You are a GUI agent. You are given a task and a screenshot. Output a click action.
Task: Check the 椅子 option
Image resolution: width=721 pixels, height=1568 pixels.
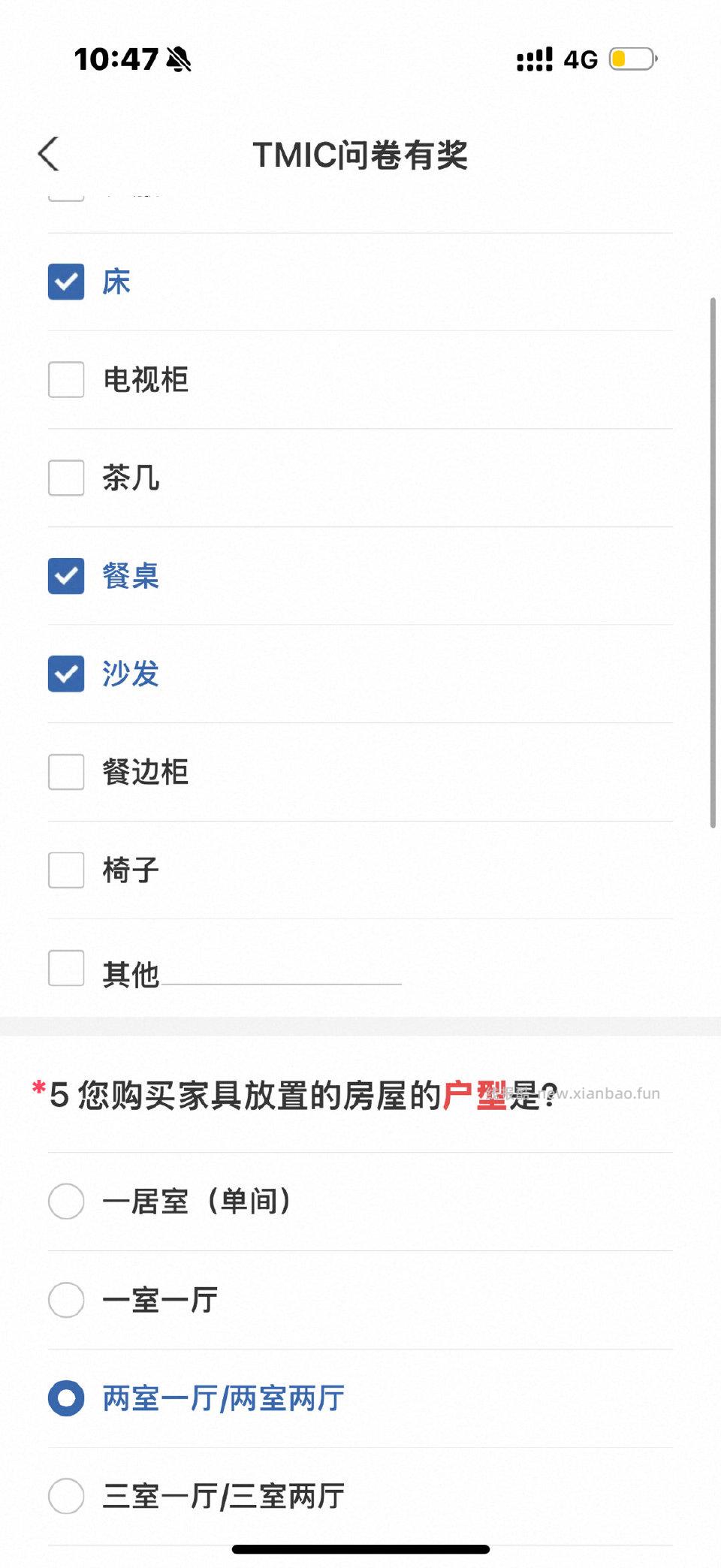(x=66, y=870)
